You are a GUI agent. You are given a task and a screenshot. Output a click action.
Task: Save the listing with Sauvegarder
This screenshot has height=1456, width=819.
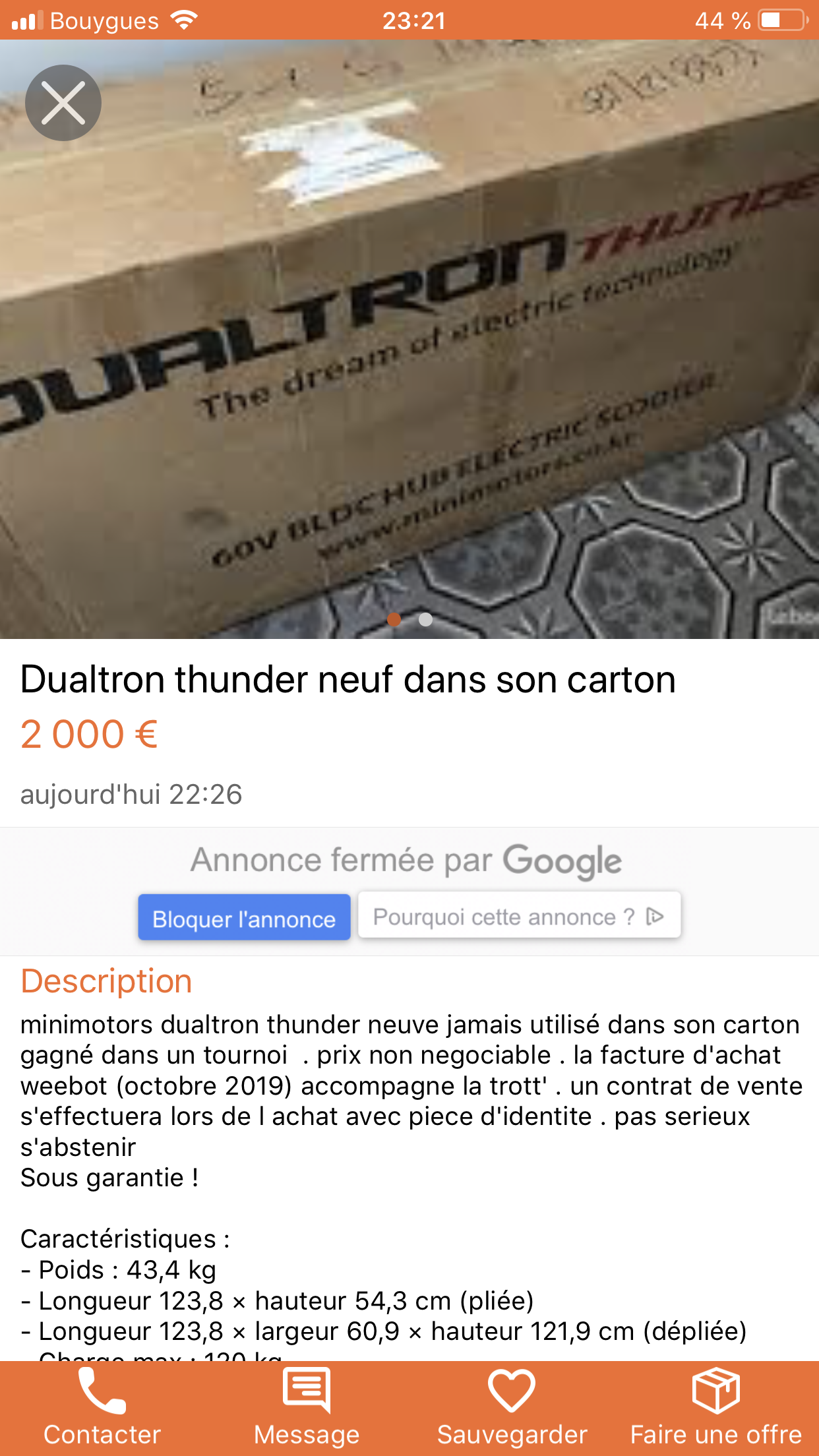point(512,1407)
